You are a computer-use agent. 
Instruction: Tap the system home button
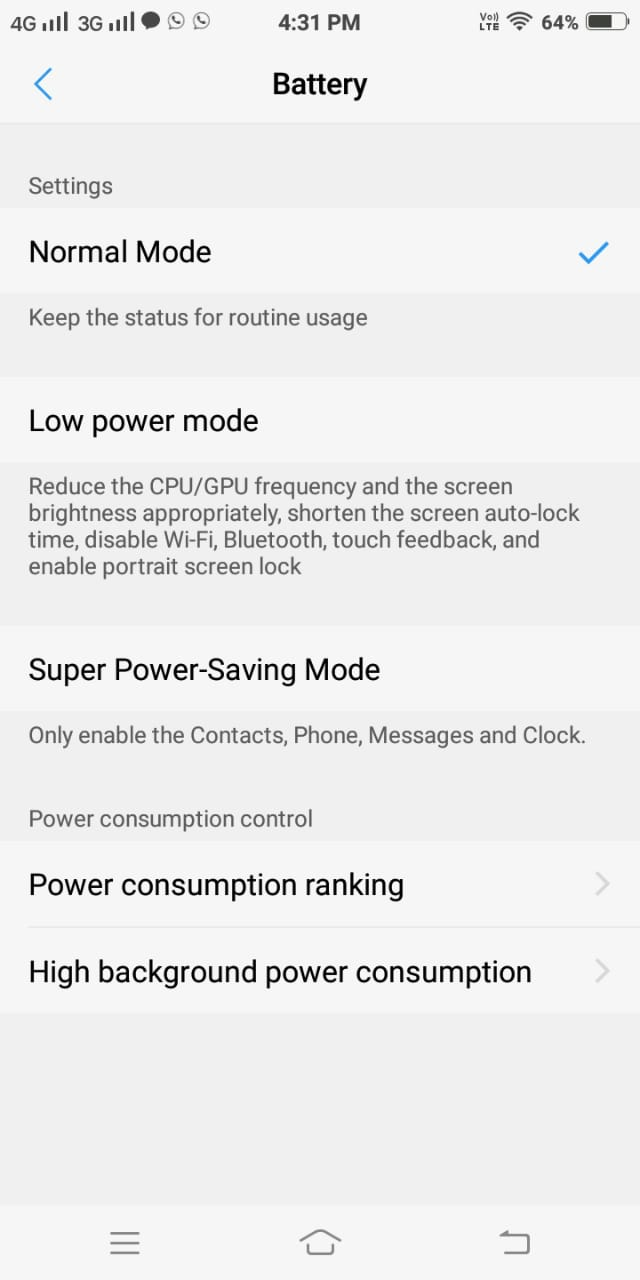click(320, 1243)
